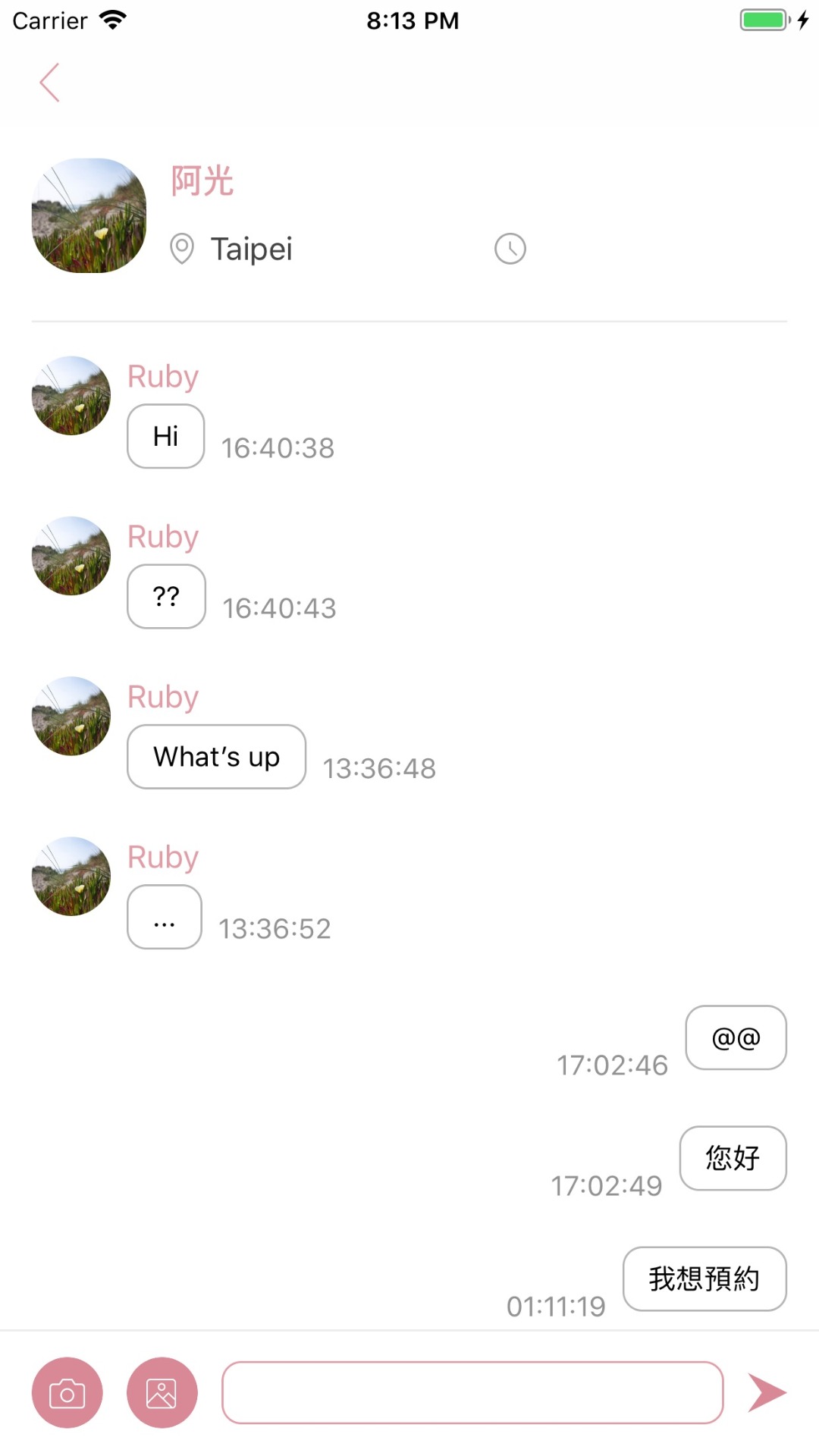
Task: Open the camera to take a photo
Action: point(67,1392)
